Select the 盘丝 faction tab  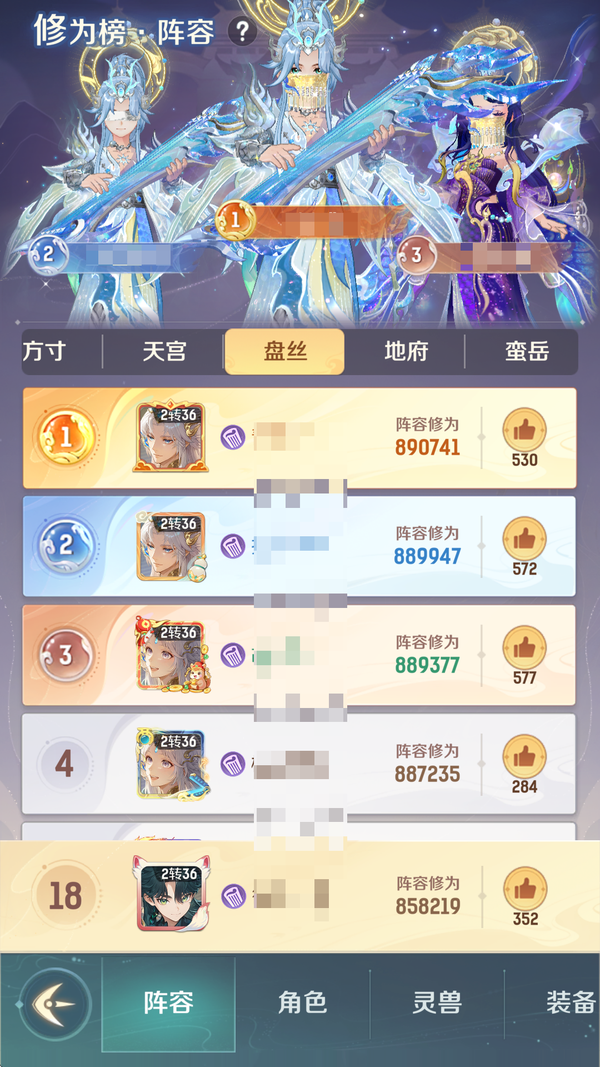coord(284,352)
